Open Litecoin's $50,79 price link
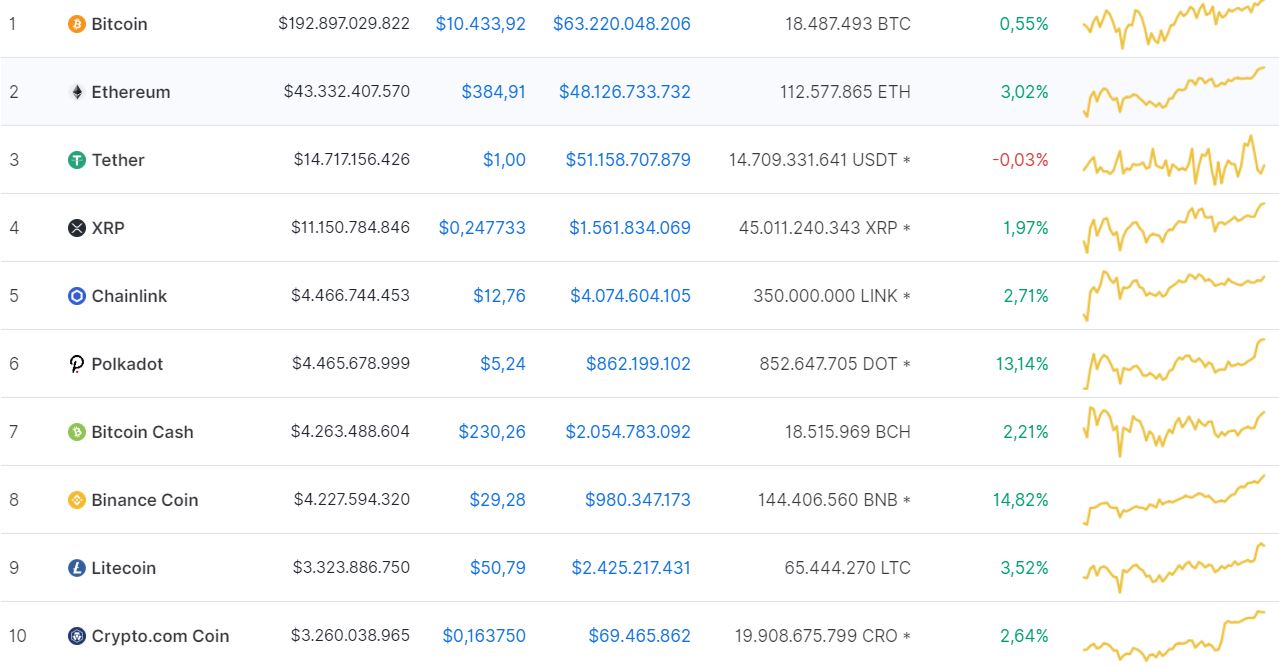The image size is (1279, 668). click(x=497, y=568)
